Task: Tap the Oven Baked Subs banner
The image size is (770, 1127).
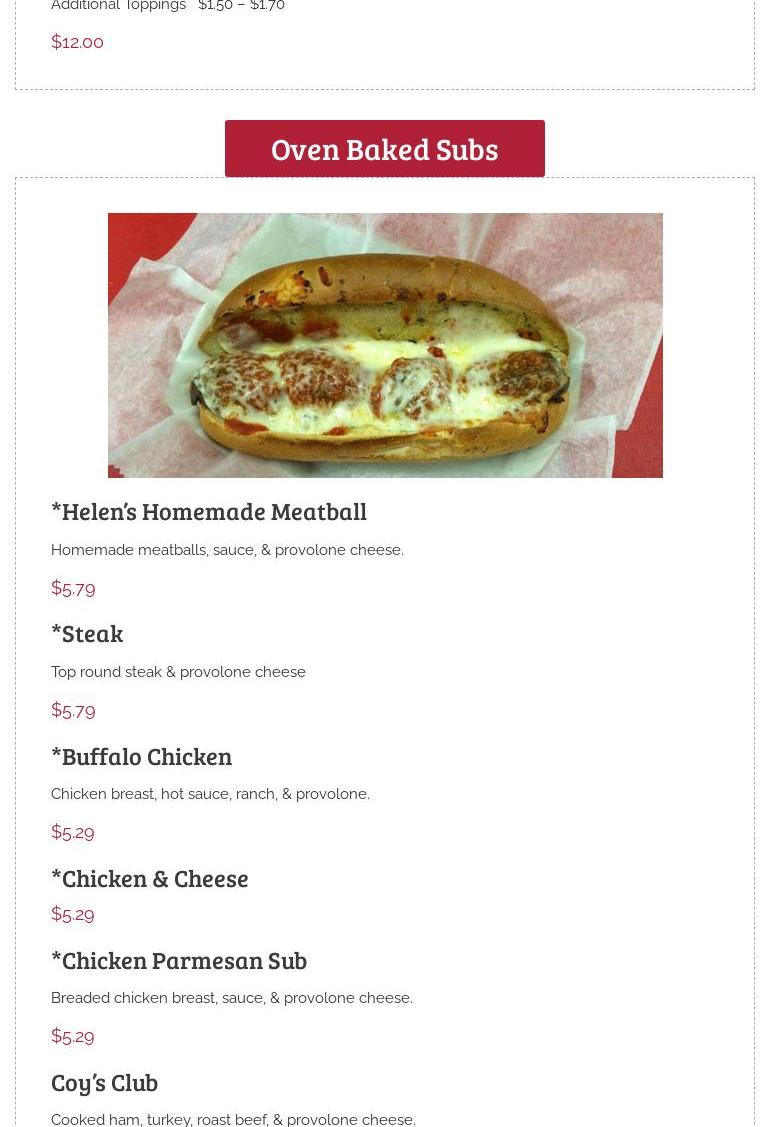Action: click(x=385, y=149)
